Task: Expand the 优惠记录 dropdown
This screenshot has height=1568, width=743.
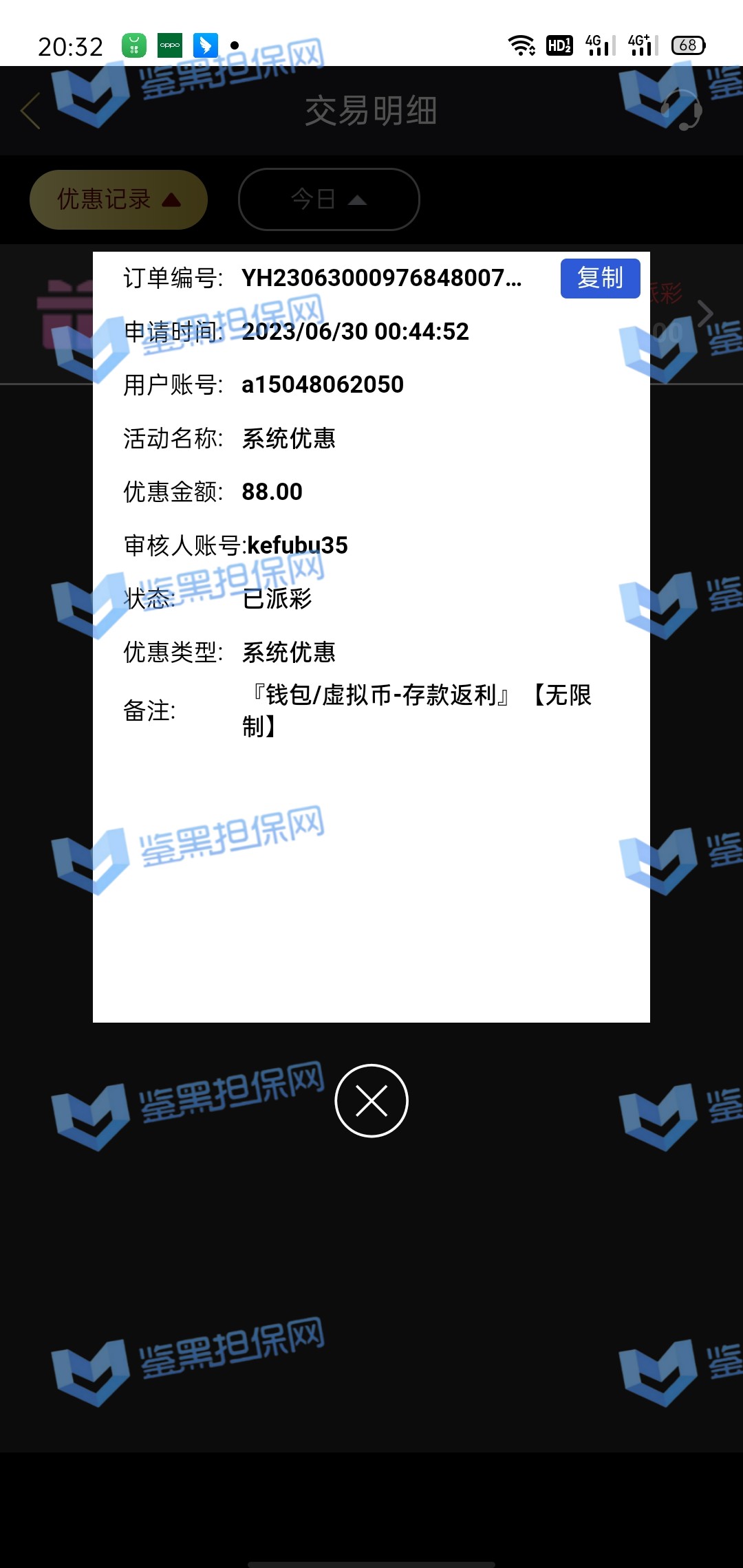Action: 118,199
